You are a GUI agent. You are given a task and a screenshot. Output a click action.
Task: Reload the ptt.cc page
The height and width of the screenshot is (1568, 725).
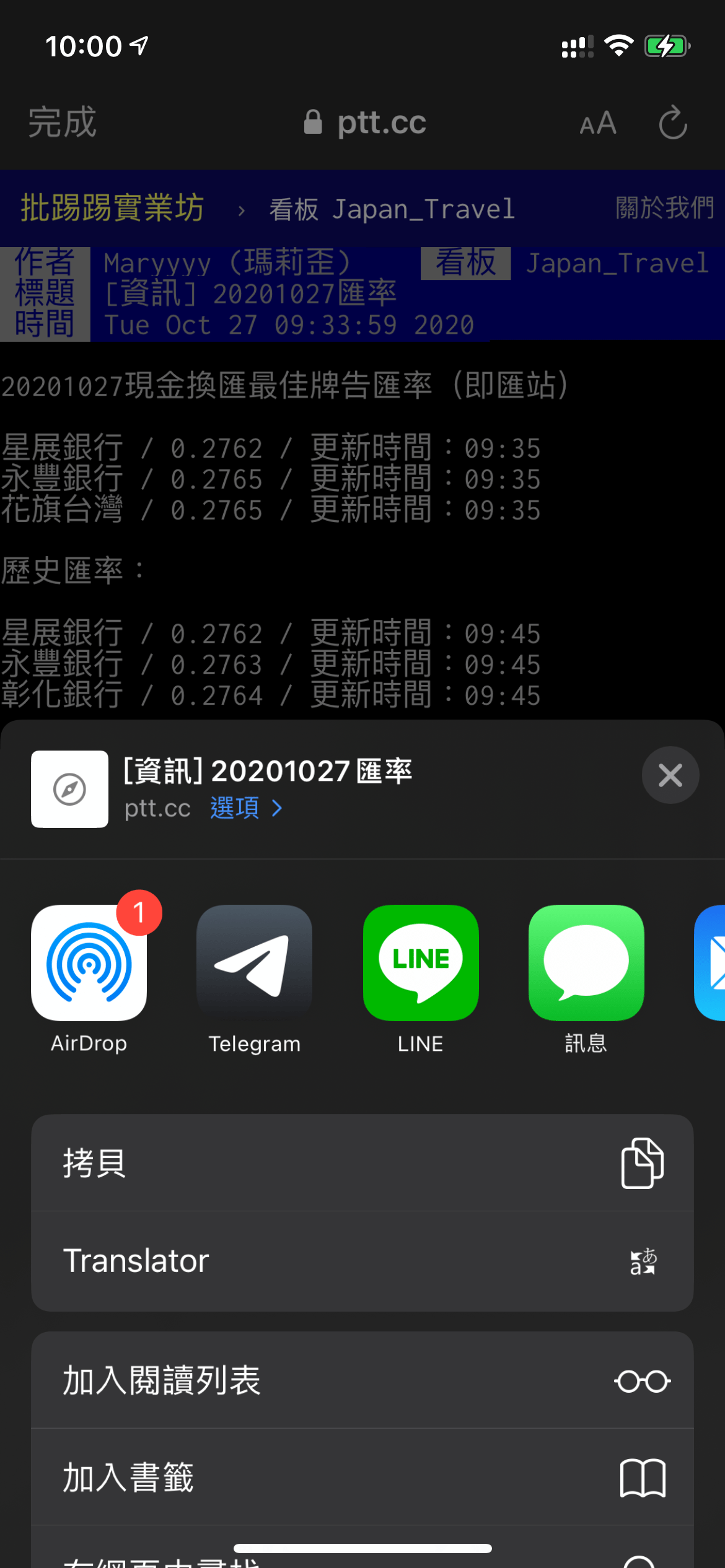(x=673, y=123)
